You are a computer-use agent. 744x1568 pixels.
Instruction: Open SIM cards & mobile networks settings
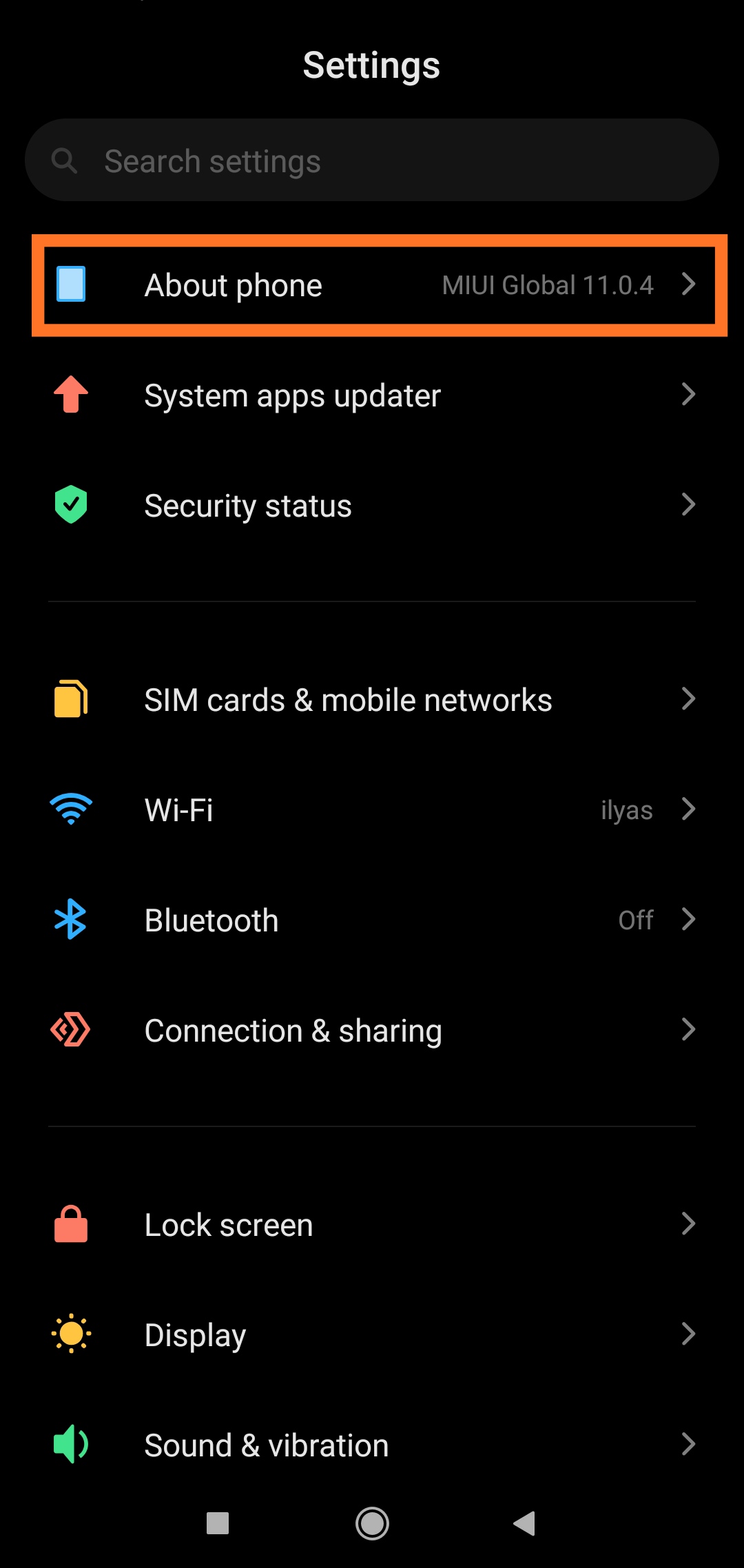coord(372,699)
